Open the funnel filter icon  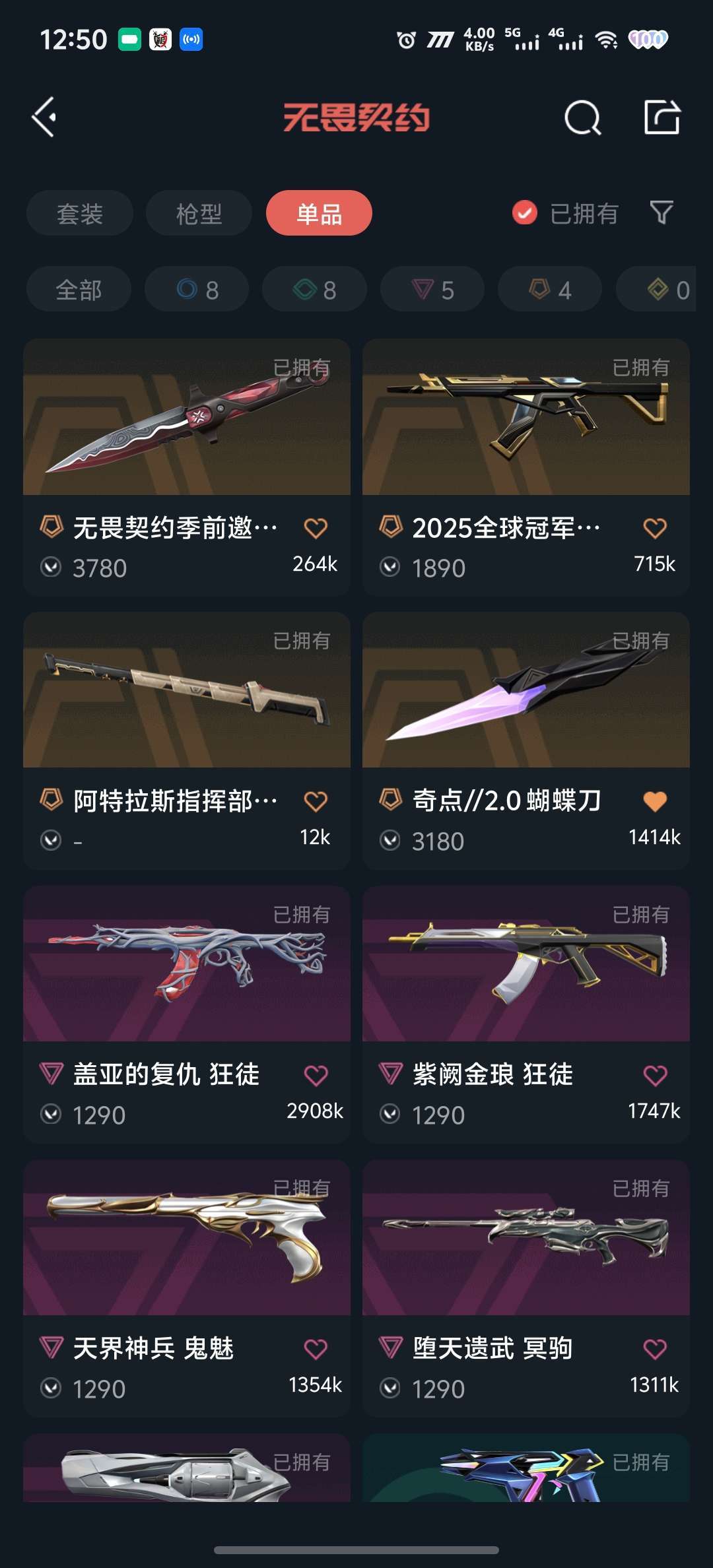662,212
